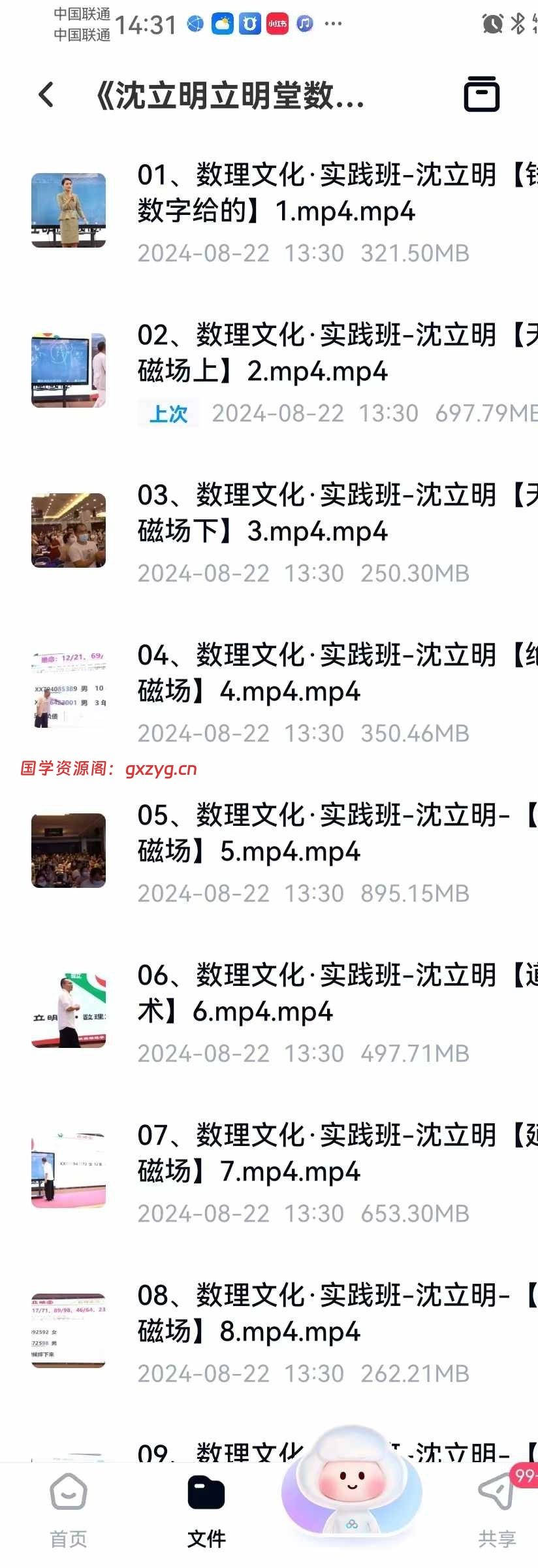The height and width of the screenshot is (1568, 538).
Task: Open the transfer list icon in the header
Action: (x=481, y=94)
